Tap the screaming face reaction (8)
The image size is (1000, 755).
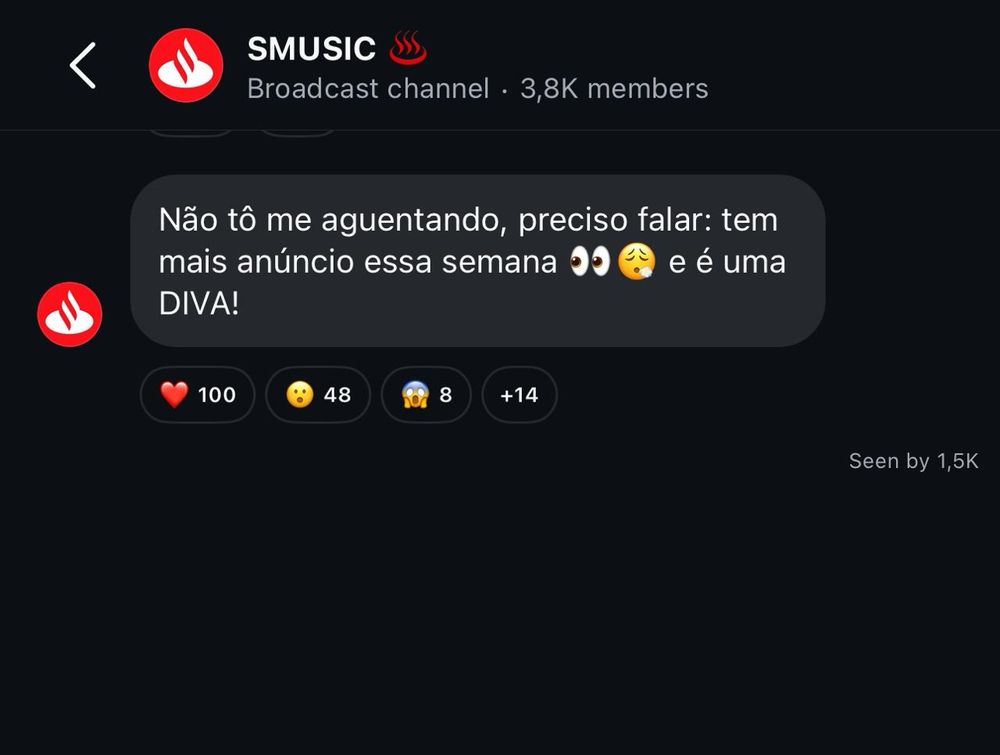[427, 395]
